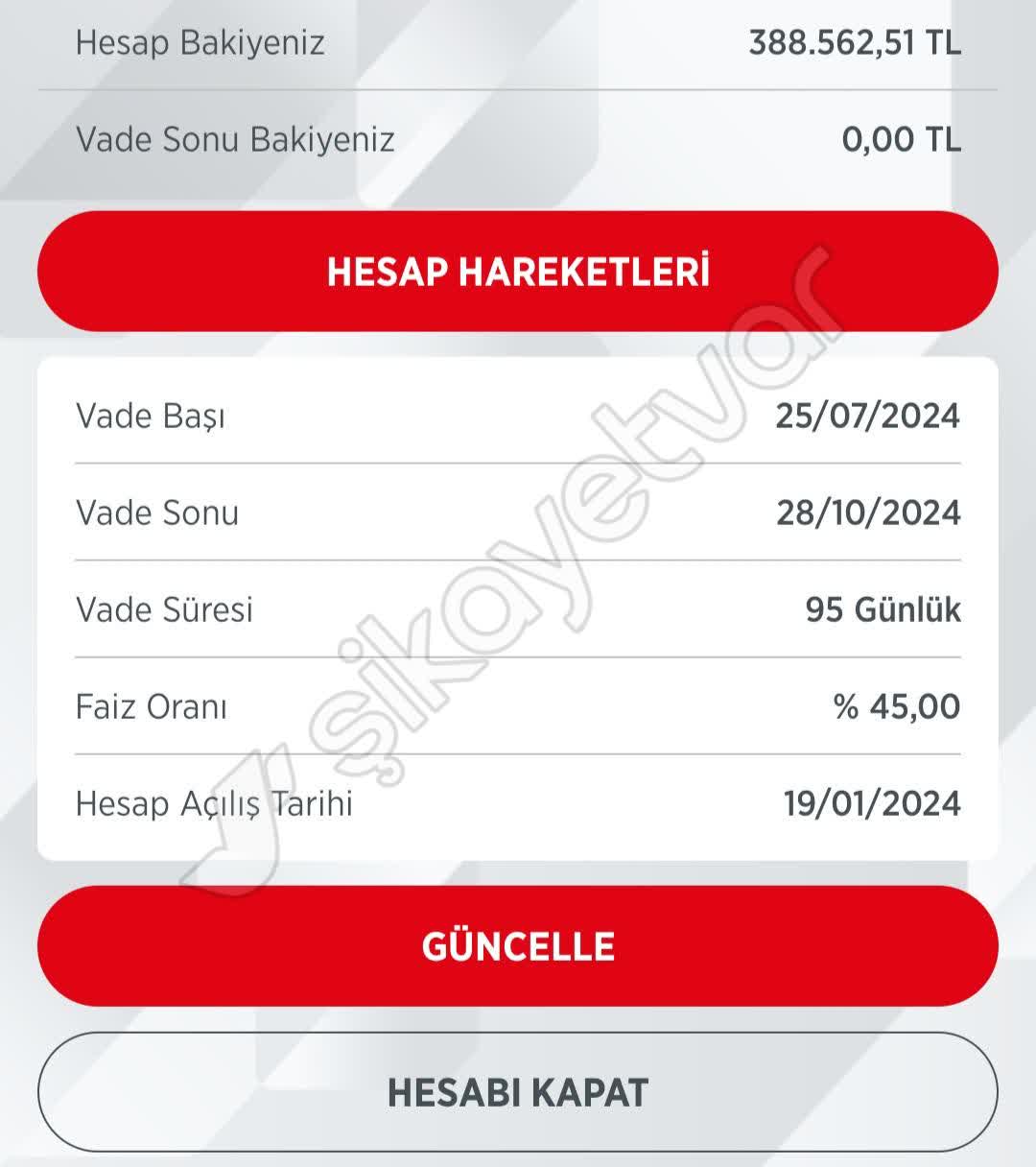This screenshot has width=1036, height=1167.
Task: Click the Vade Sonu label
Action: click(158, 513)
